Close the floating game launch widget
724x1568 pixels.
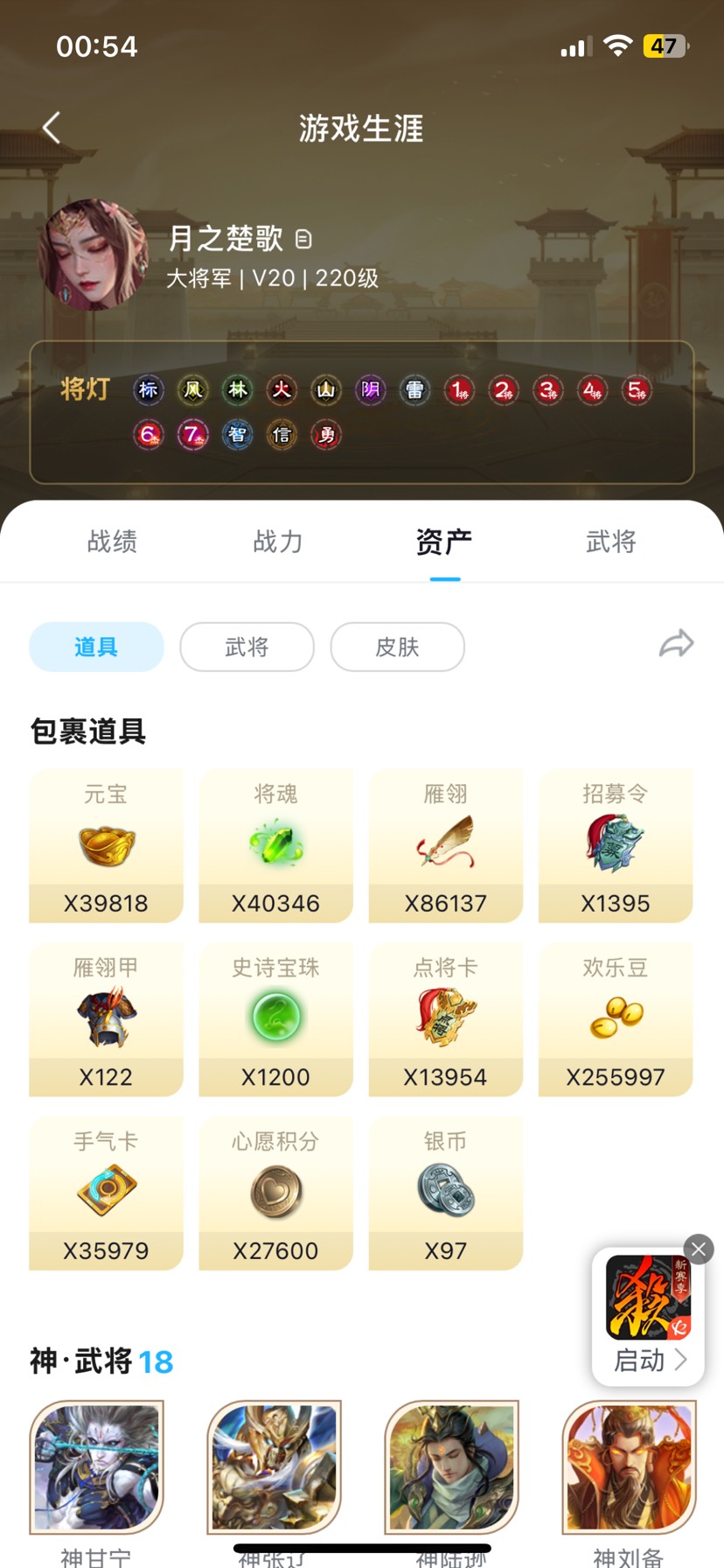point(698,1249)
